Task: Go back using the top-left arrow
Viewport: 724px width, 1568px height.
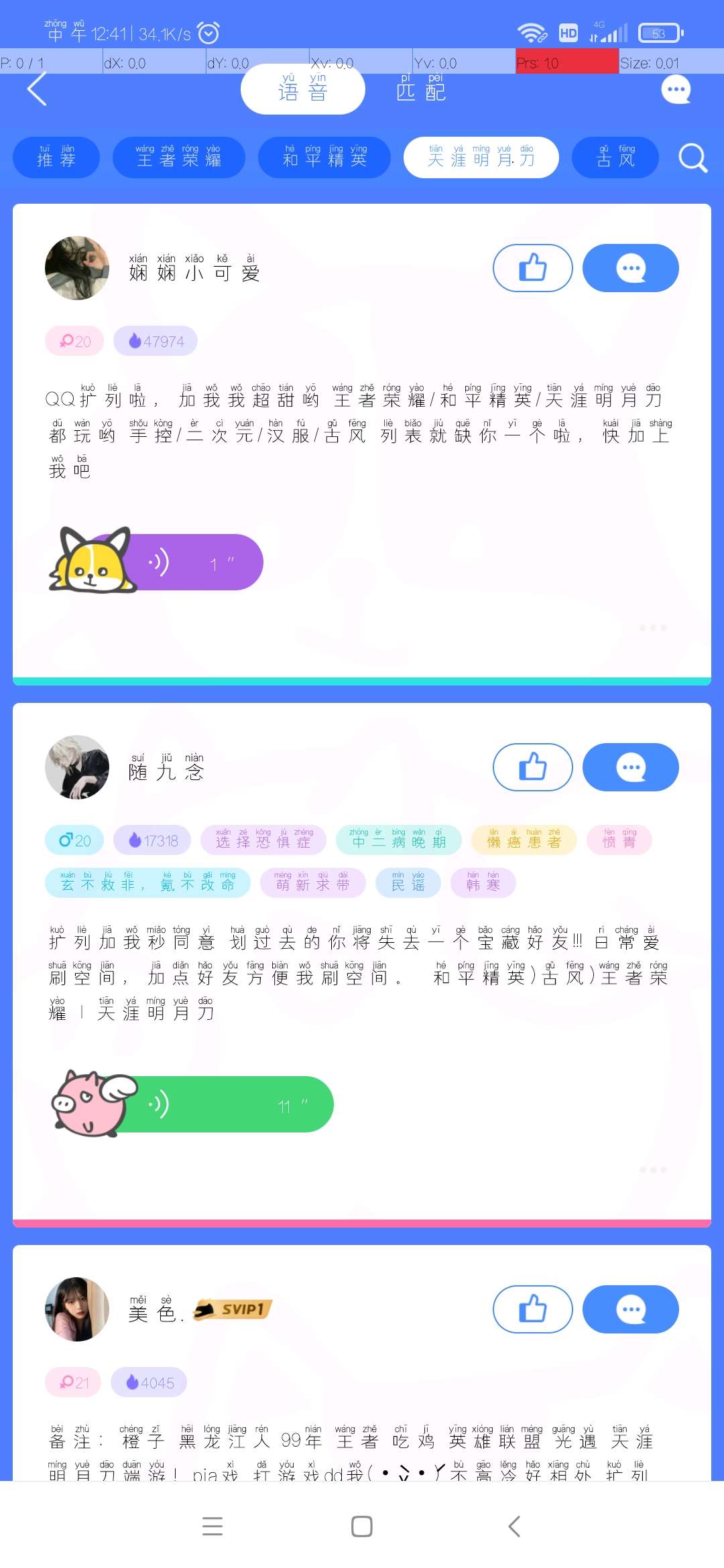Action: [37, 89]
